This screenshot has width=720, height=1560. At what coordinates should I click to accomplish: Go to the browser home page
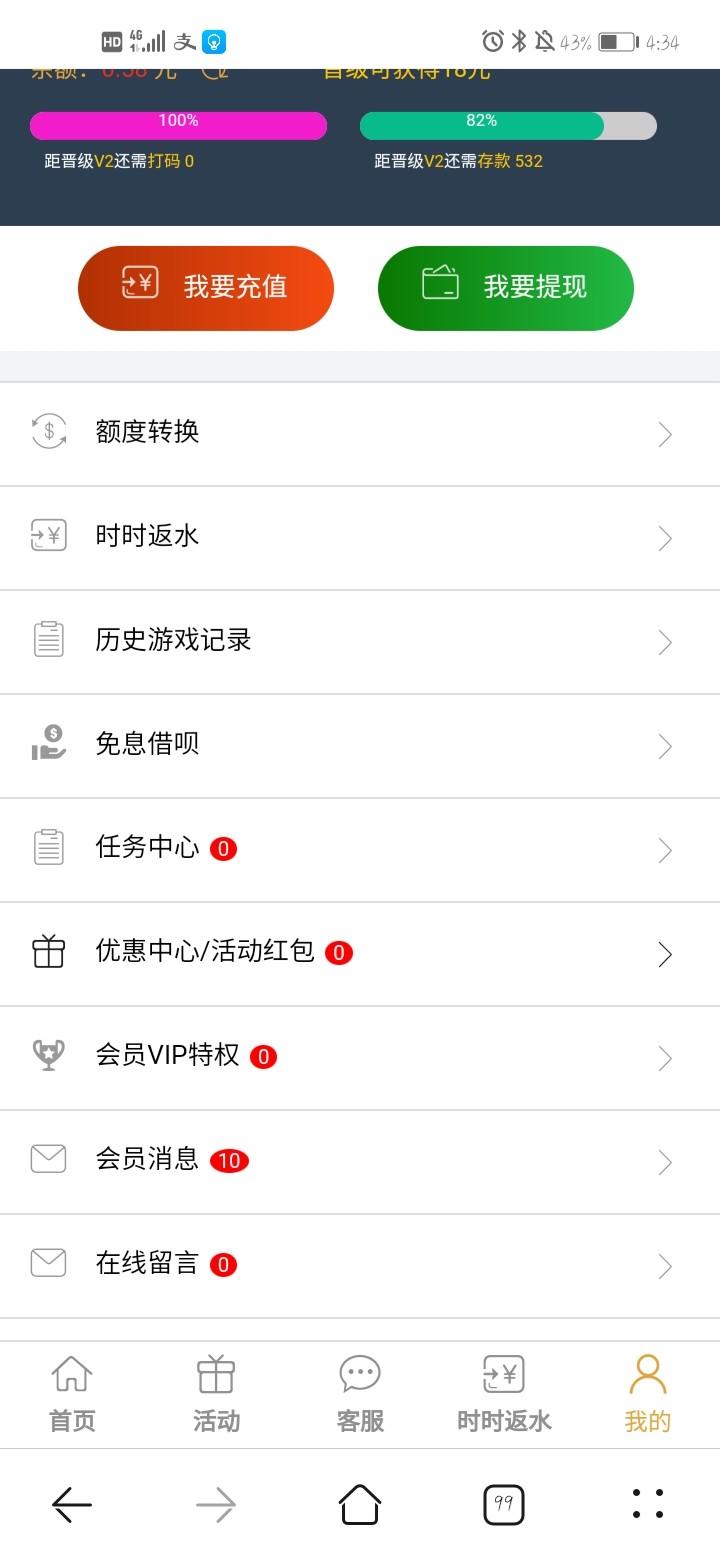click(x=360, y=1504)
